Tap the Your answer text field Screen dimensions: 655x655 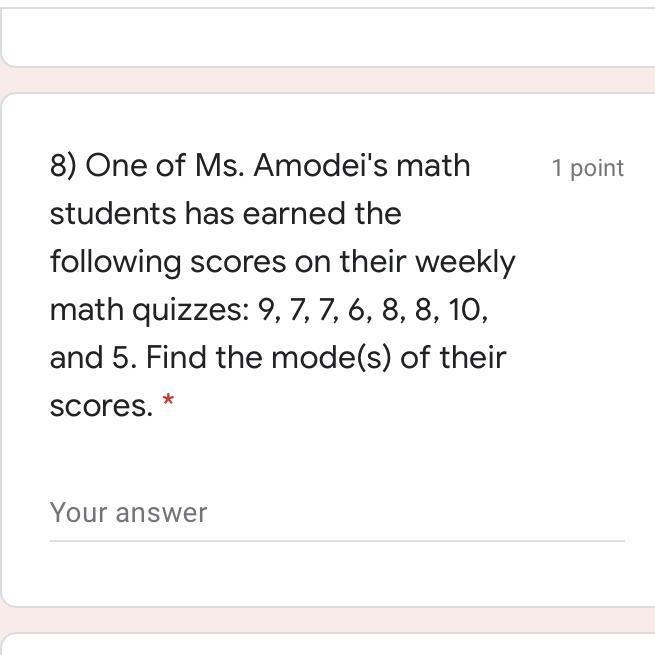pyautogui.click(x=336, y=513)
